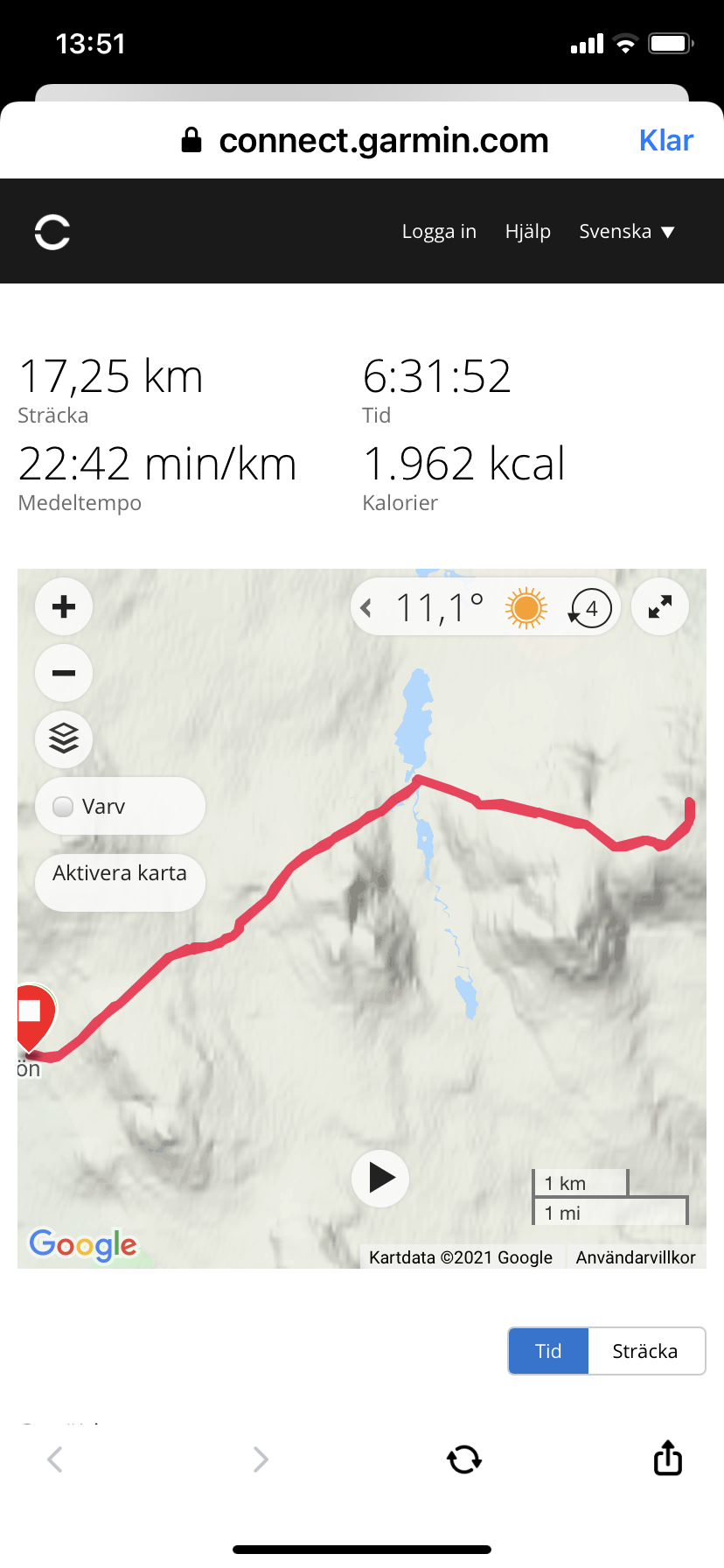Reload the page in browser toolbar

[x=464, y=1459]
